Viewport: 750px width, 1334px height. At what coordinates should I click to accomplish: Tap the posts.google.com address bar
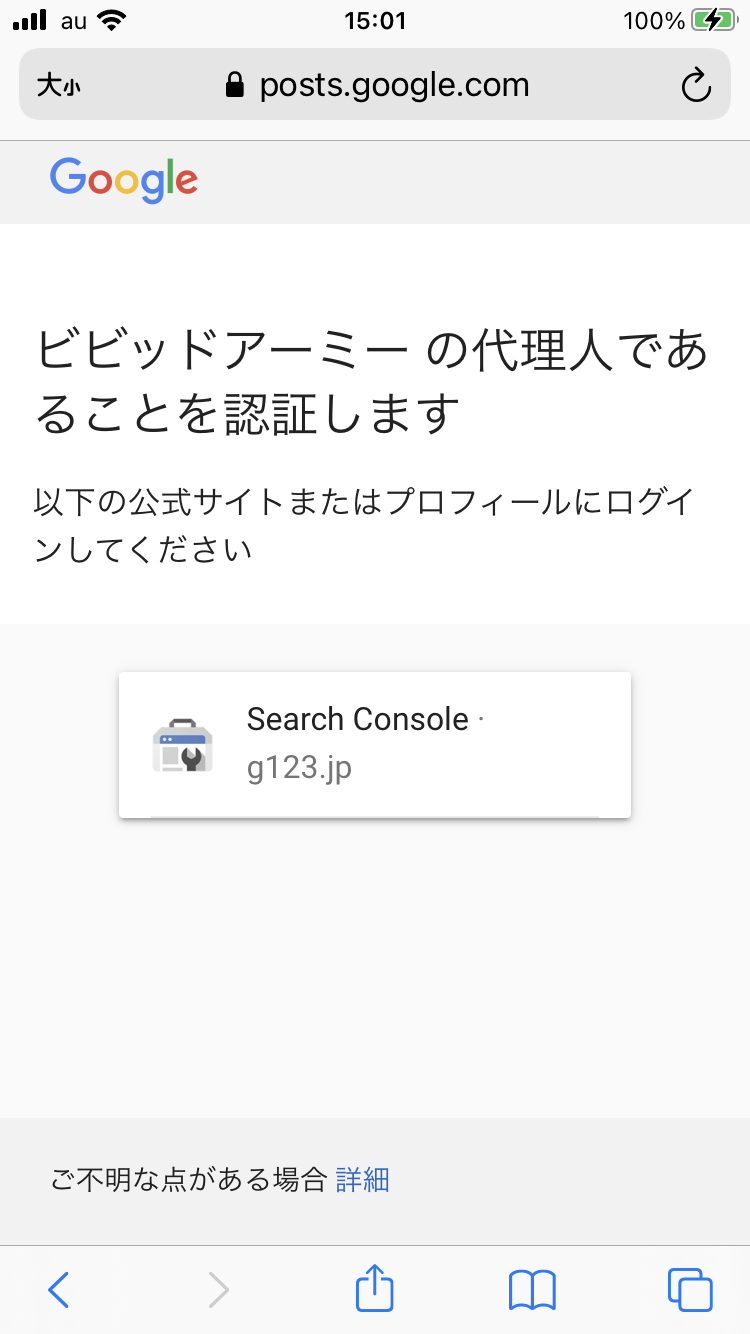[x=376, y=86]
